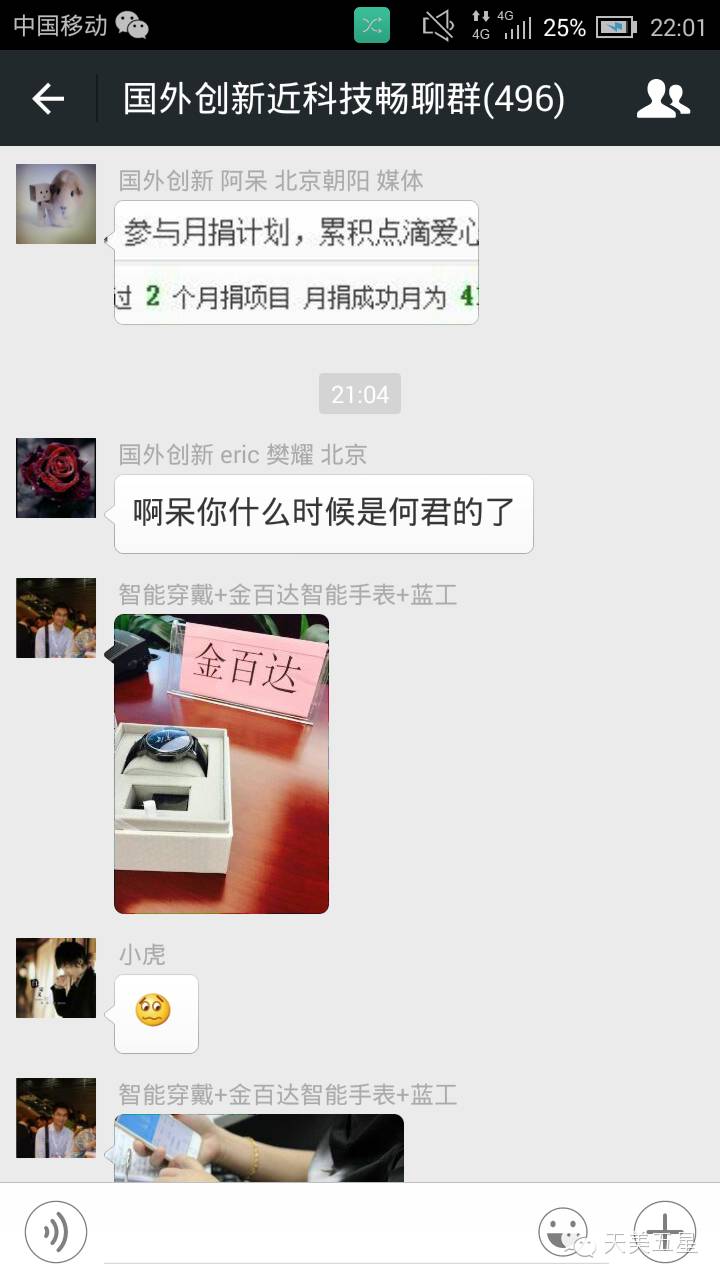View eric 樊耀's rose avatar profile
The height and width of the screenshot is (1280, 720).
(x=56, y=478)
